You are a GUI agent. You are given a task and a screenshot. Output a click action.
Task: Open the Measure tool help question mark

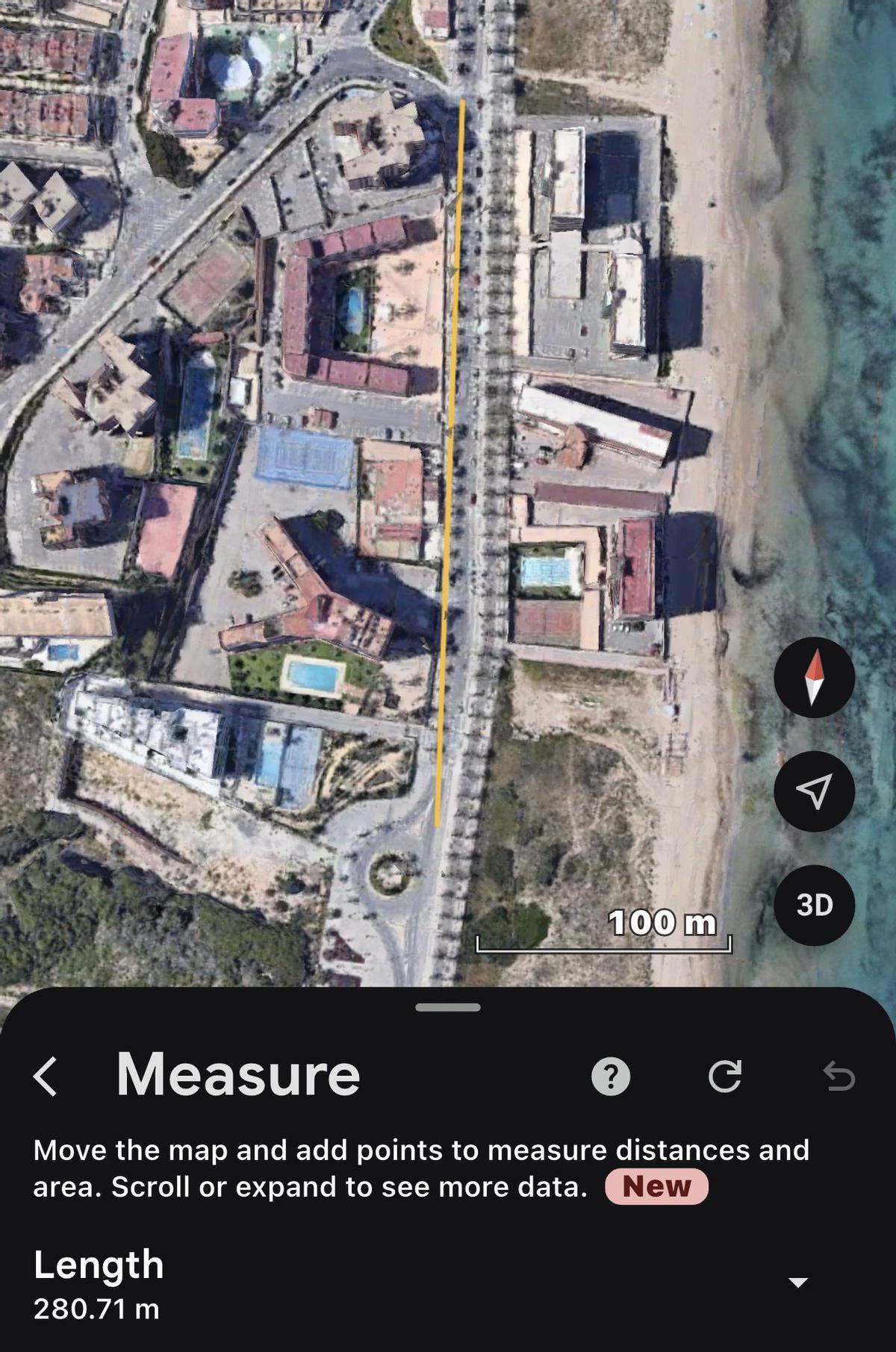coord(612,1076)
